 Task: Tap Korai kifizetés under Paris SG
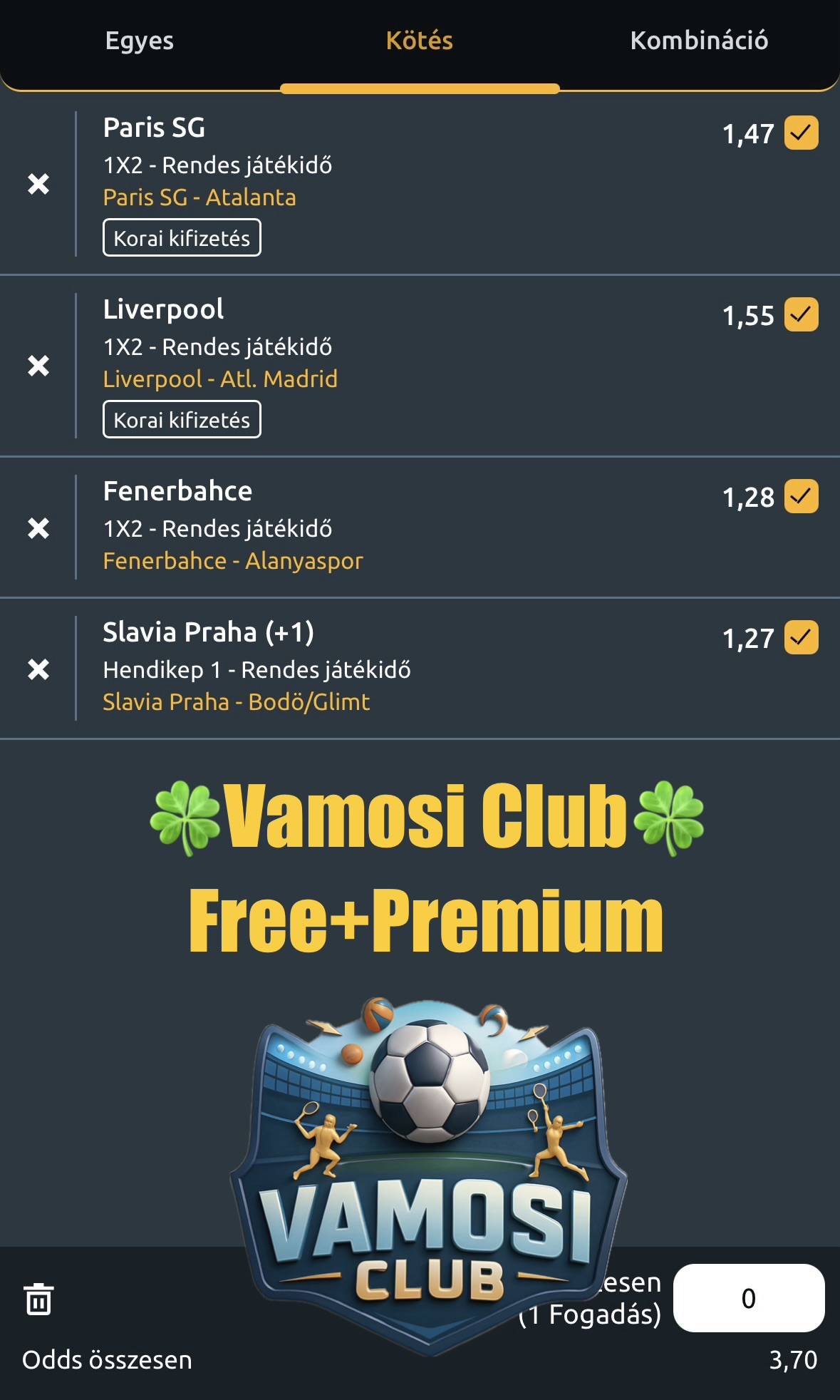182,238
